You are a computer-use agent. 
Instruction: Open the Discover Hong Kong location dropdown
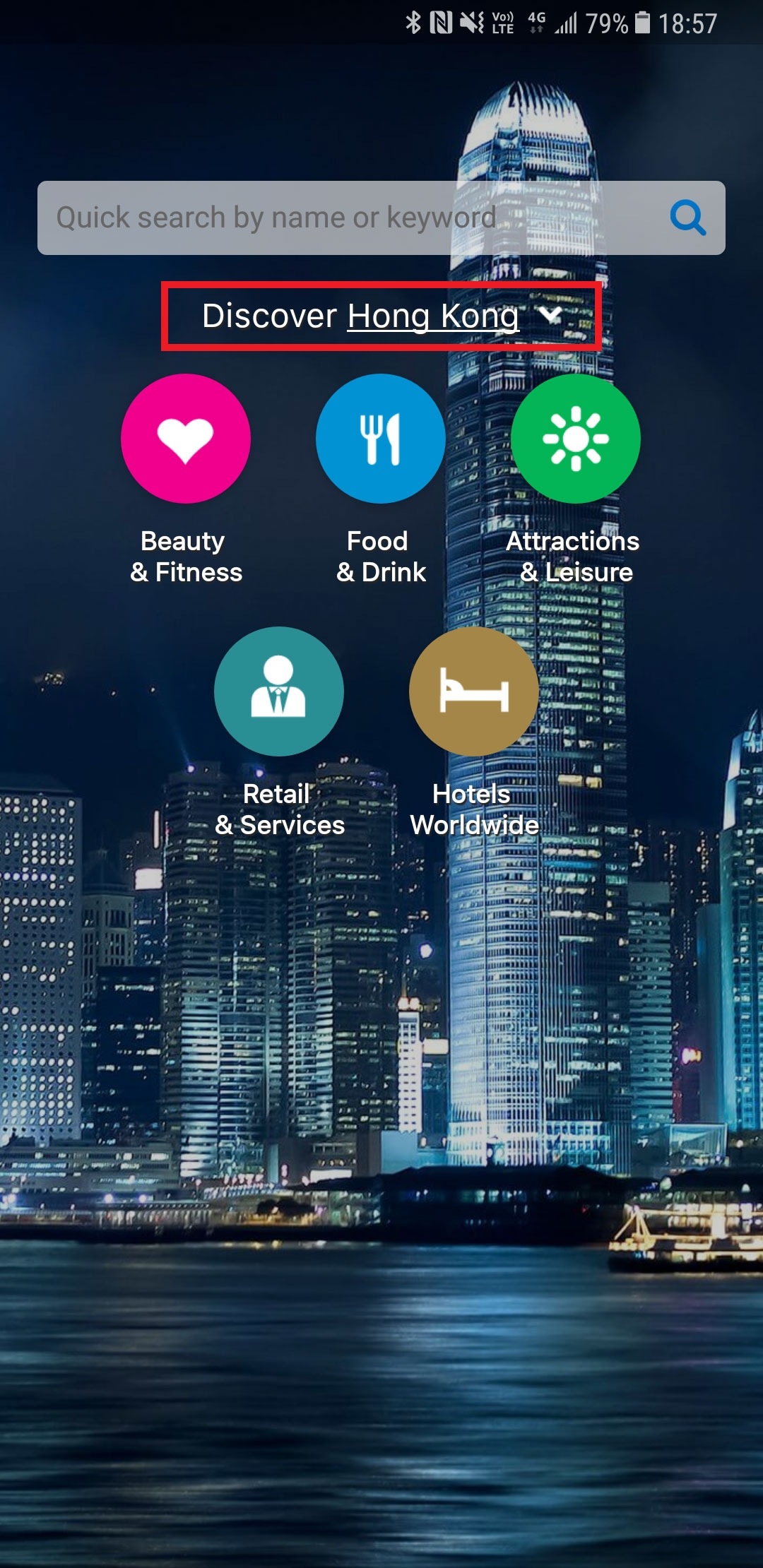[x=381, y=316]
